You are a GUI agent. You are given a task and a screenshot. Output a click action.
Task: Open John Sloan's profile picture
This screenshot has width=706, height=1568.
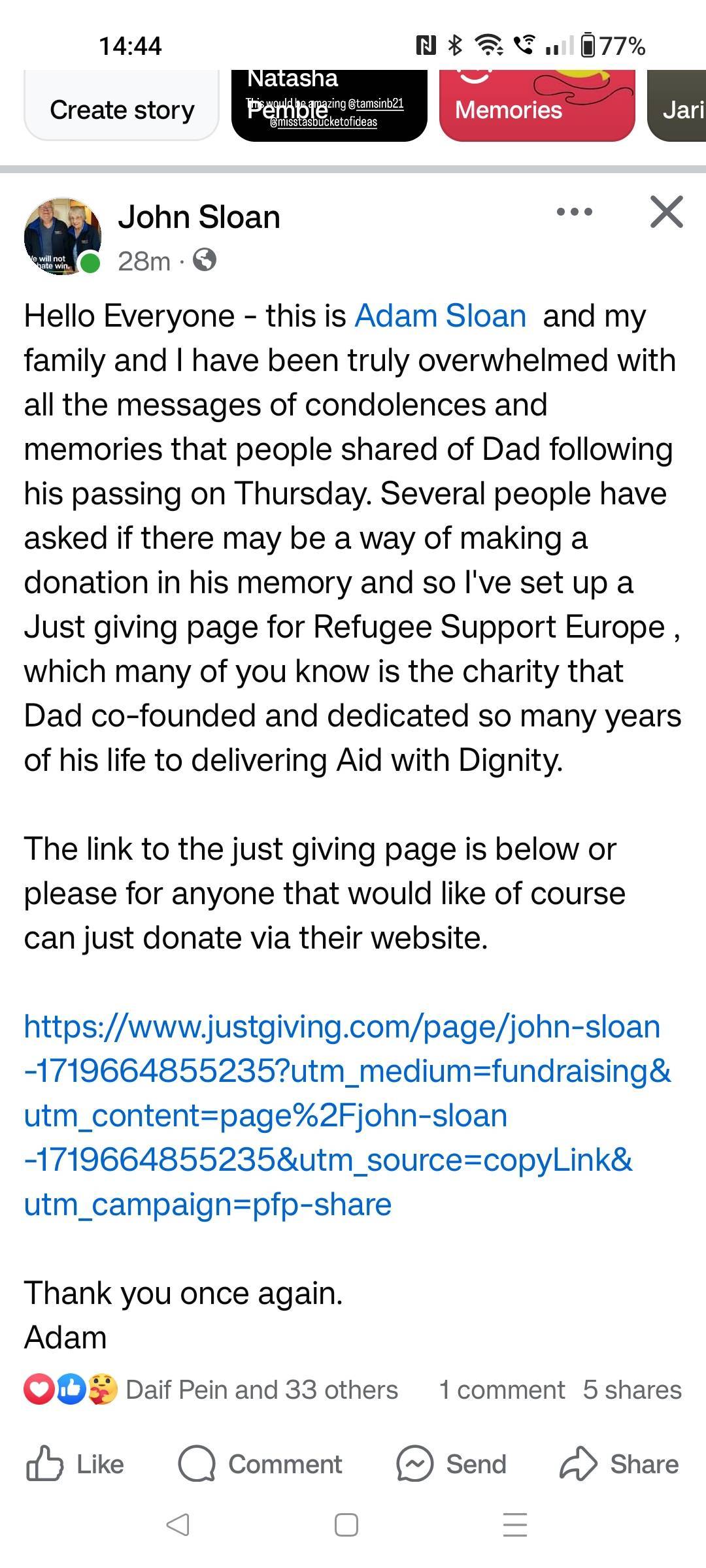coord(63,236)
